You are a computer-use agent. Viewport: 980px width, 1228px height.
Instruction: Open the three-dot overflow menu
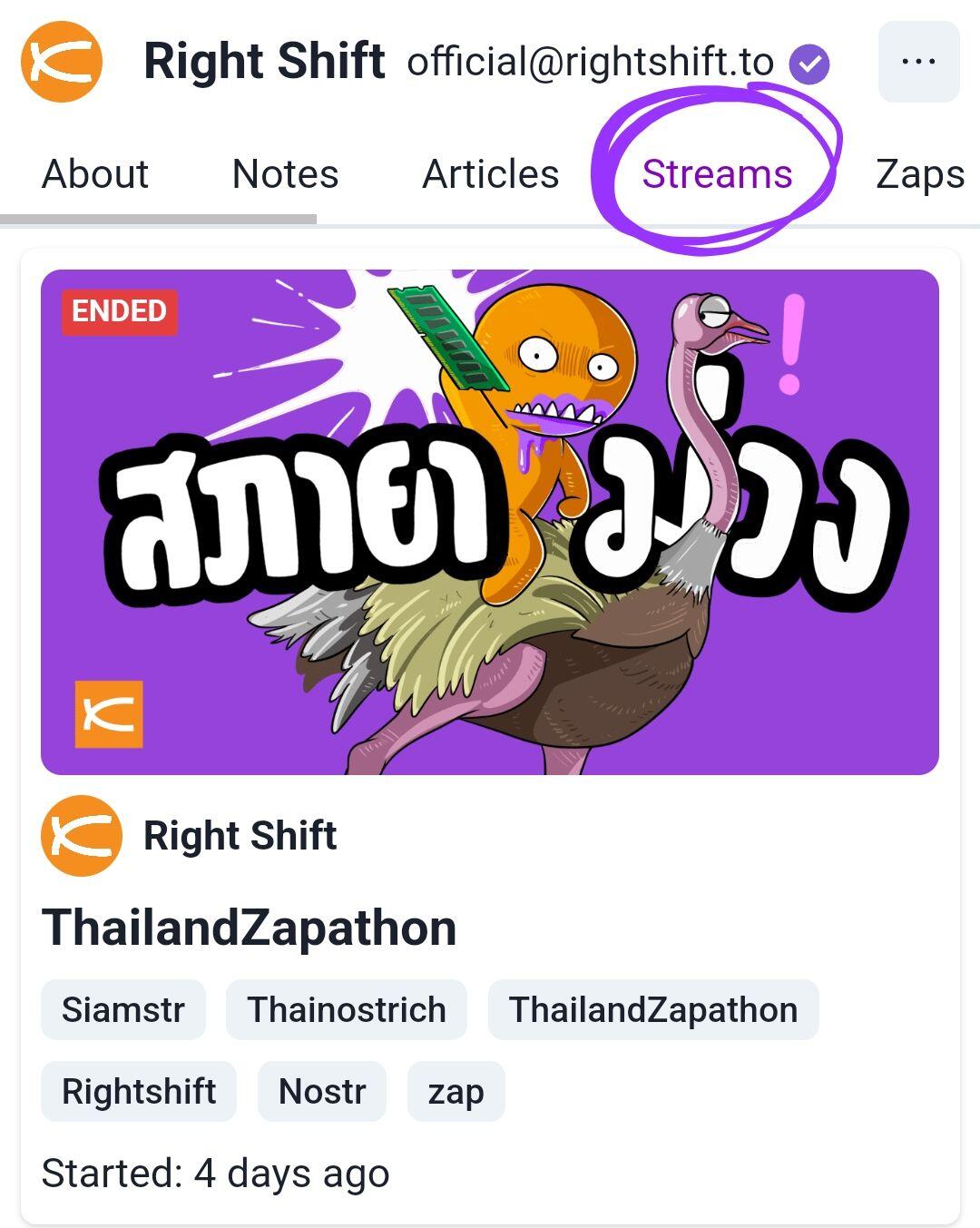pos(918,62)
